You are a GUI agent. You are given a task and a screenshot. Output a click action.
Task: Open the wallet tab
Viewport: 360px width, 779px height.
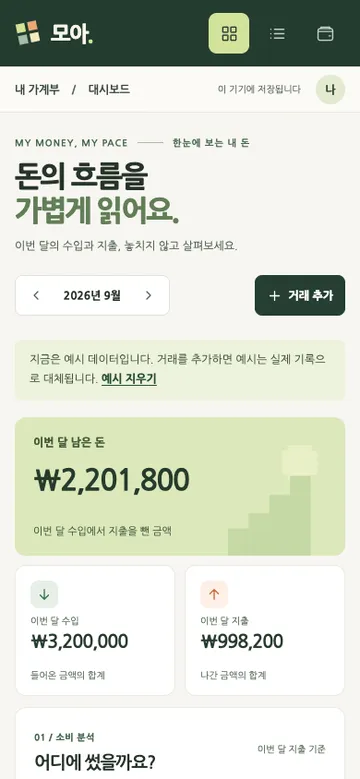tap(325, 33)
